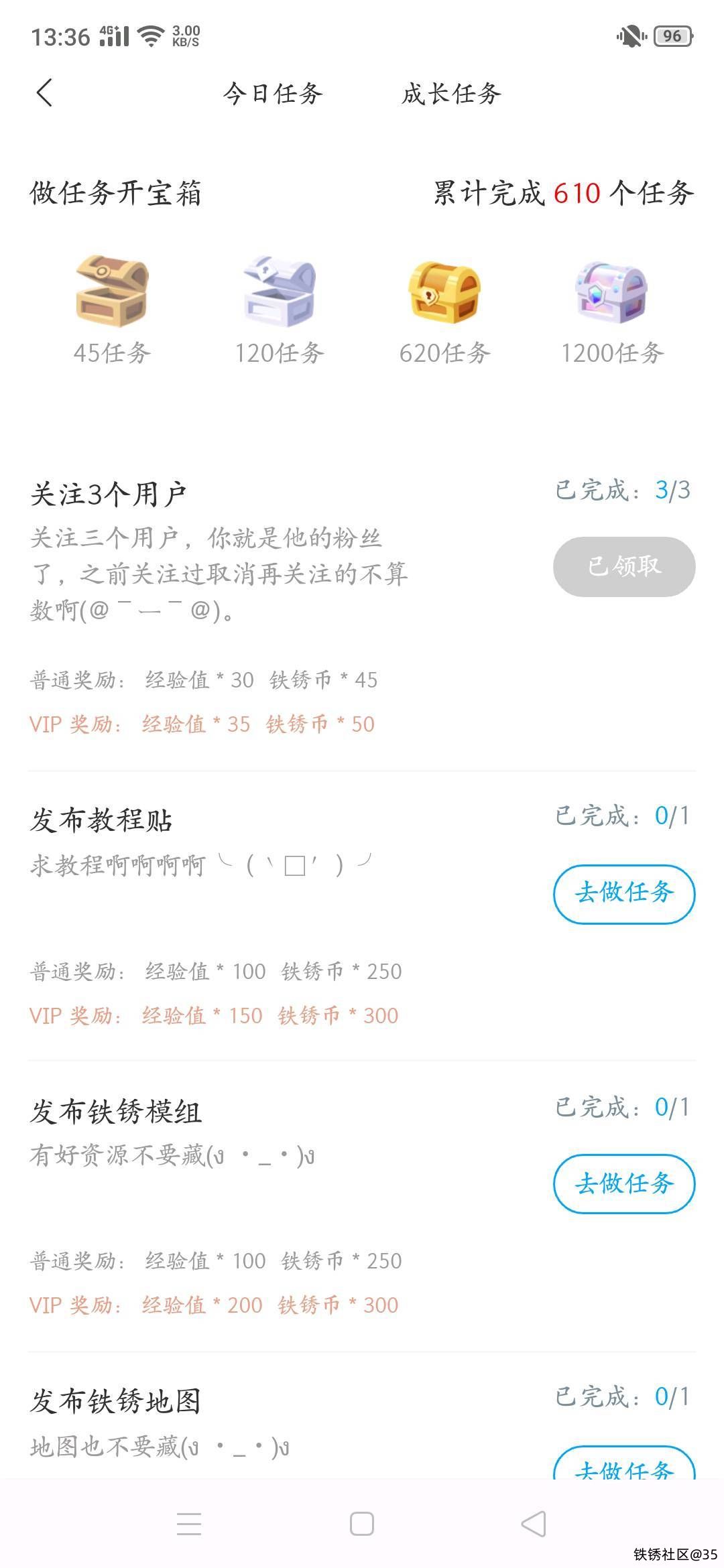Open the 120任务 treasure chest

click(279, 291)
